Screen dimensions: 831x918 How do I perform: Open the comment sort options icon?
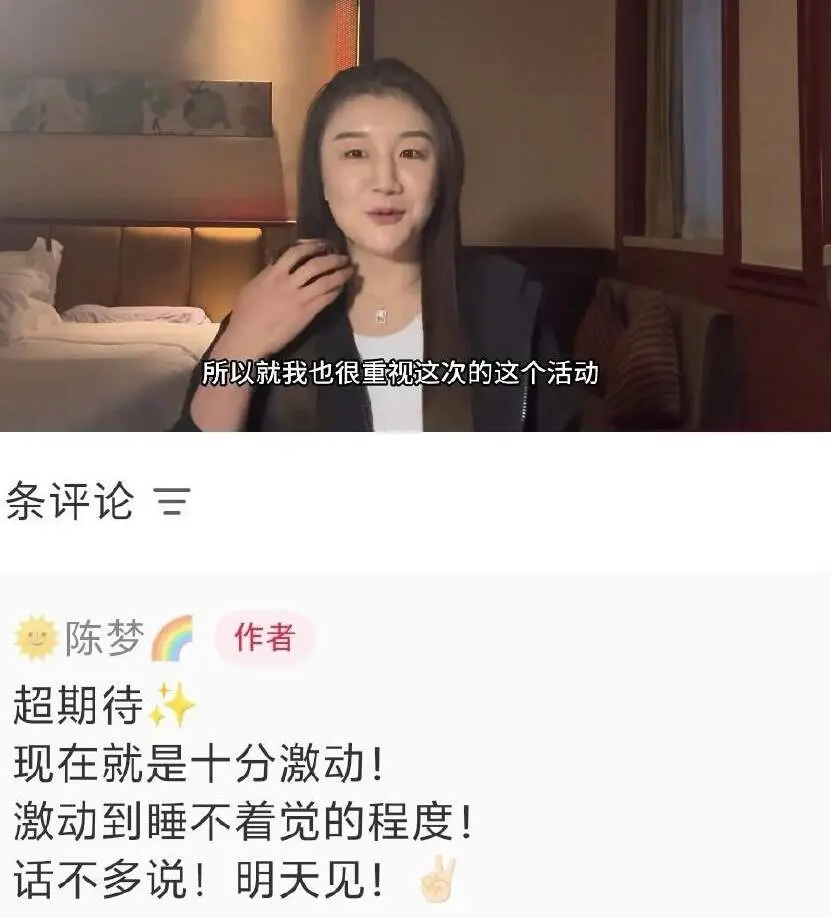[x=172, y=502]
